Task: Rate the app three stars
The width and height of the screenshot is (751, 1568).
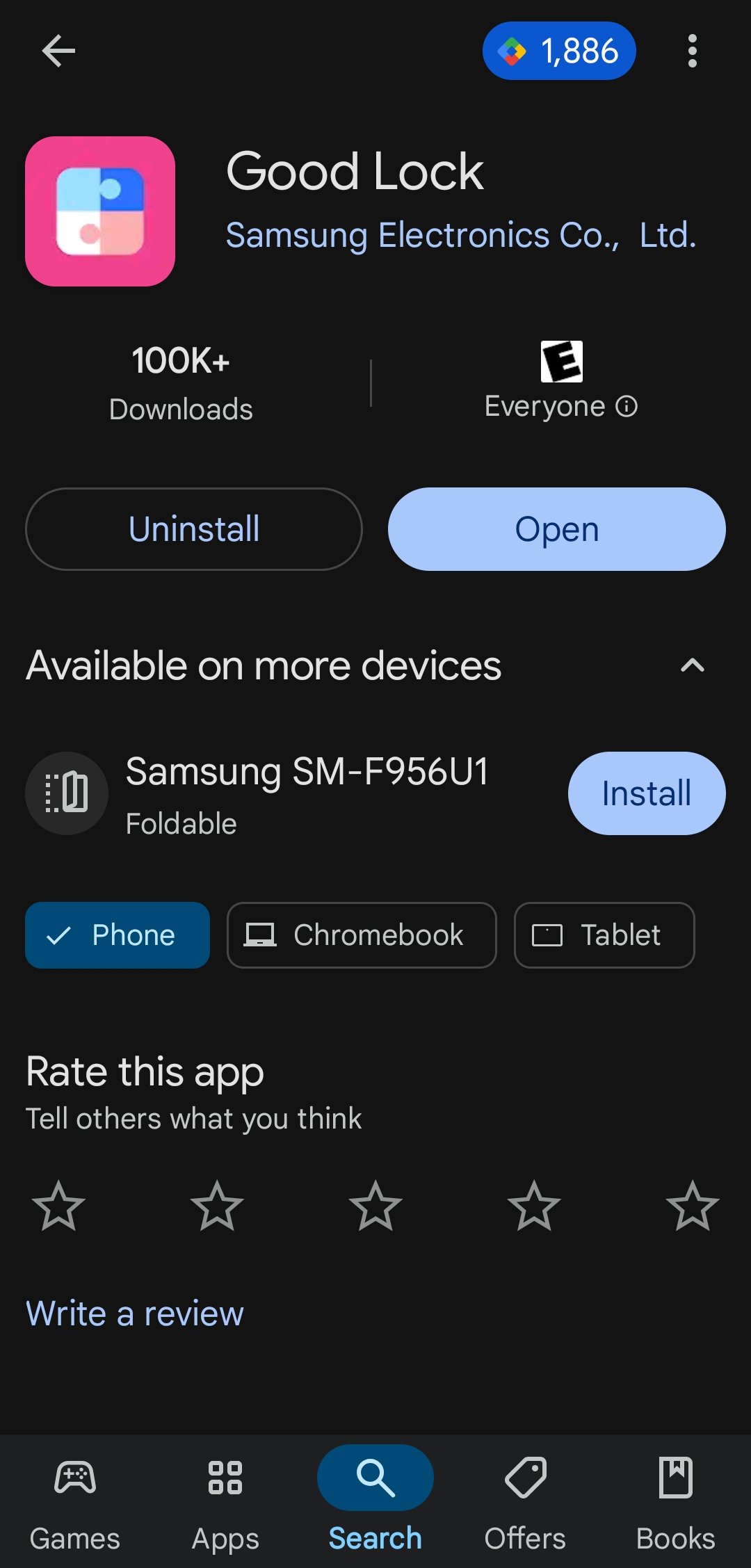Action: tap(375, 1206)
